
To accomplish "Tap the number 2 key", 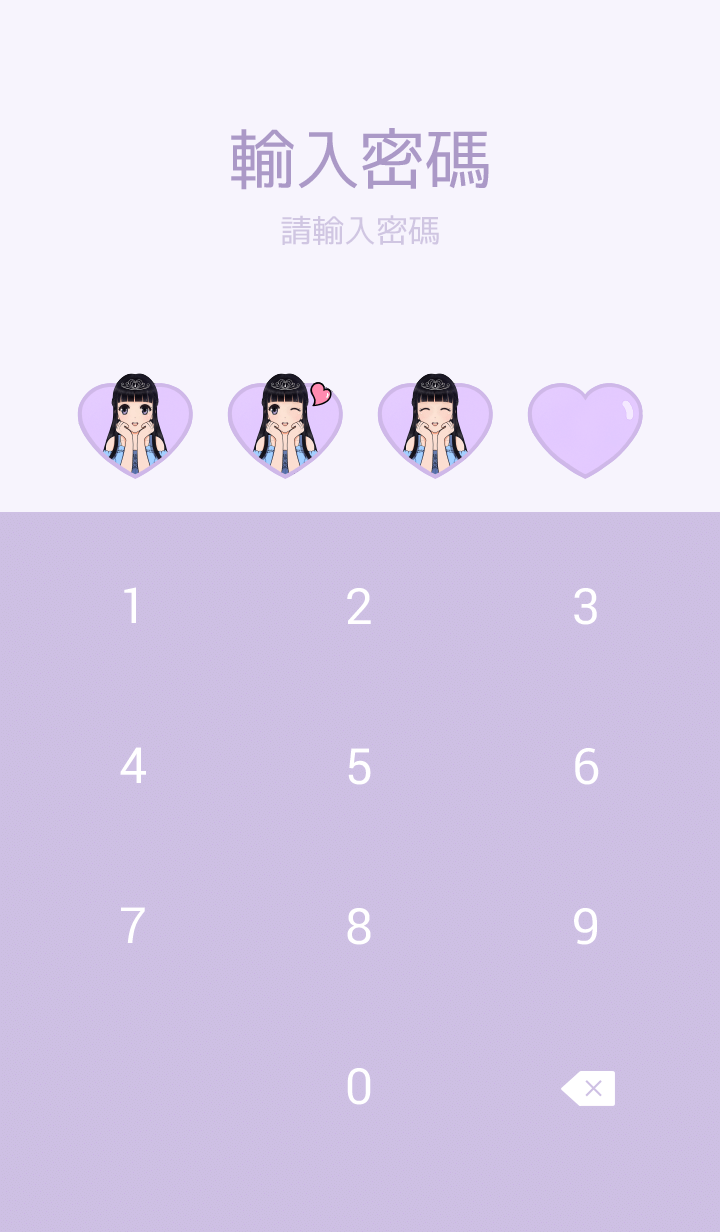I will 359,607.
